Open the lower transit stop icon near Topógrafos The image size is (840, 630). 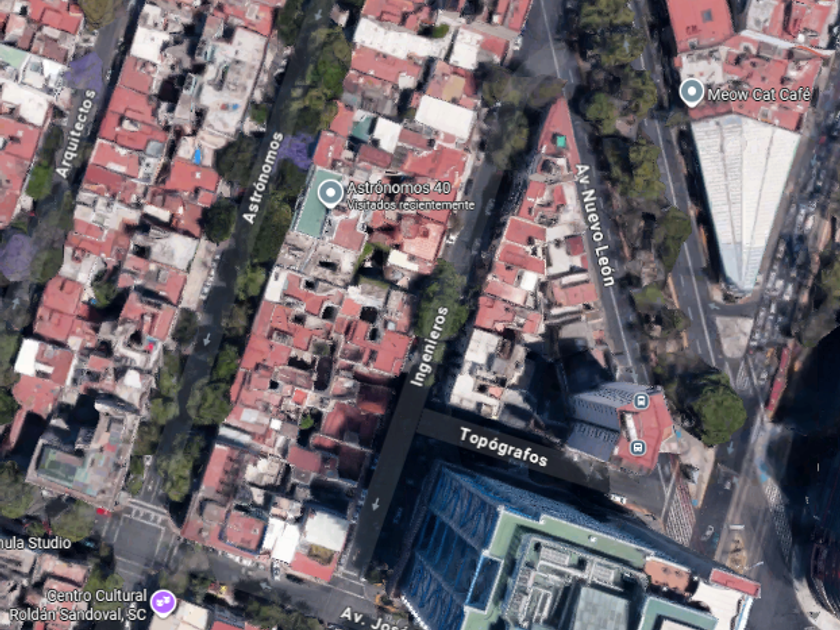tap(636, 447)
